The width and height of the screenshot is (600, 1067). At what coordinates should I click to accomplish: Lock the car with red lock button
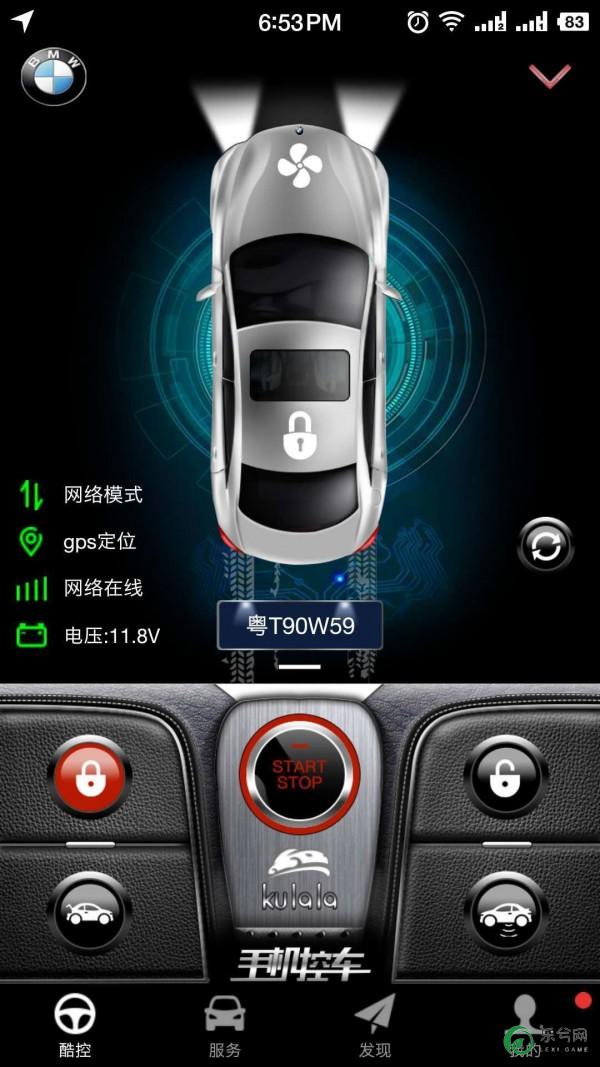pyautogui.click(x=90, y=778)
